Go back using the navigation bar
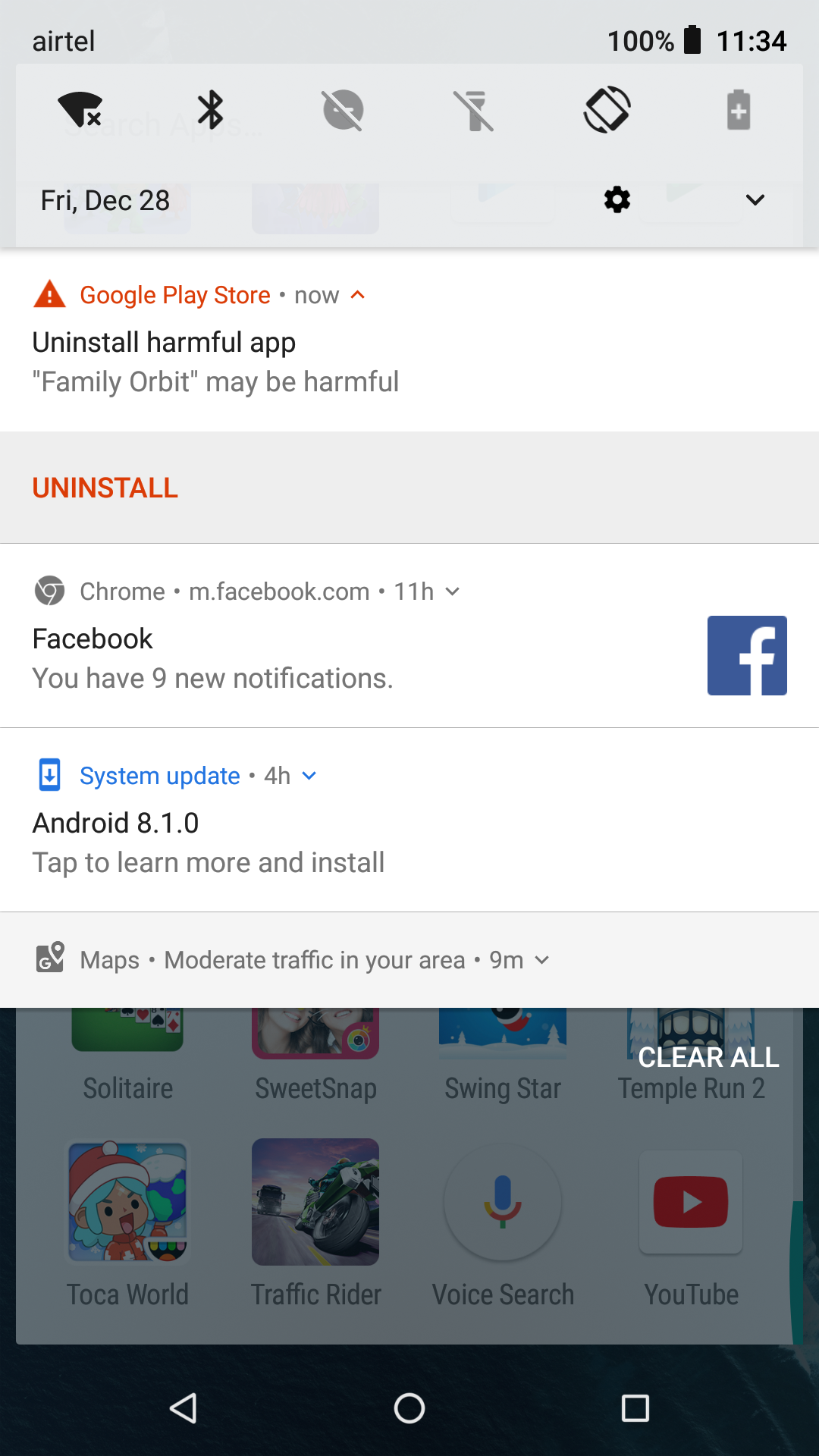 pyautogui.click(x=184, y=1408)
